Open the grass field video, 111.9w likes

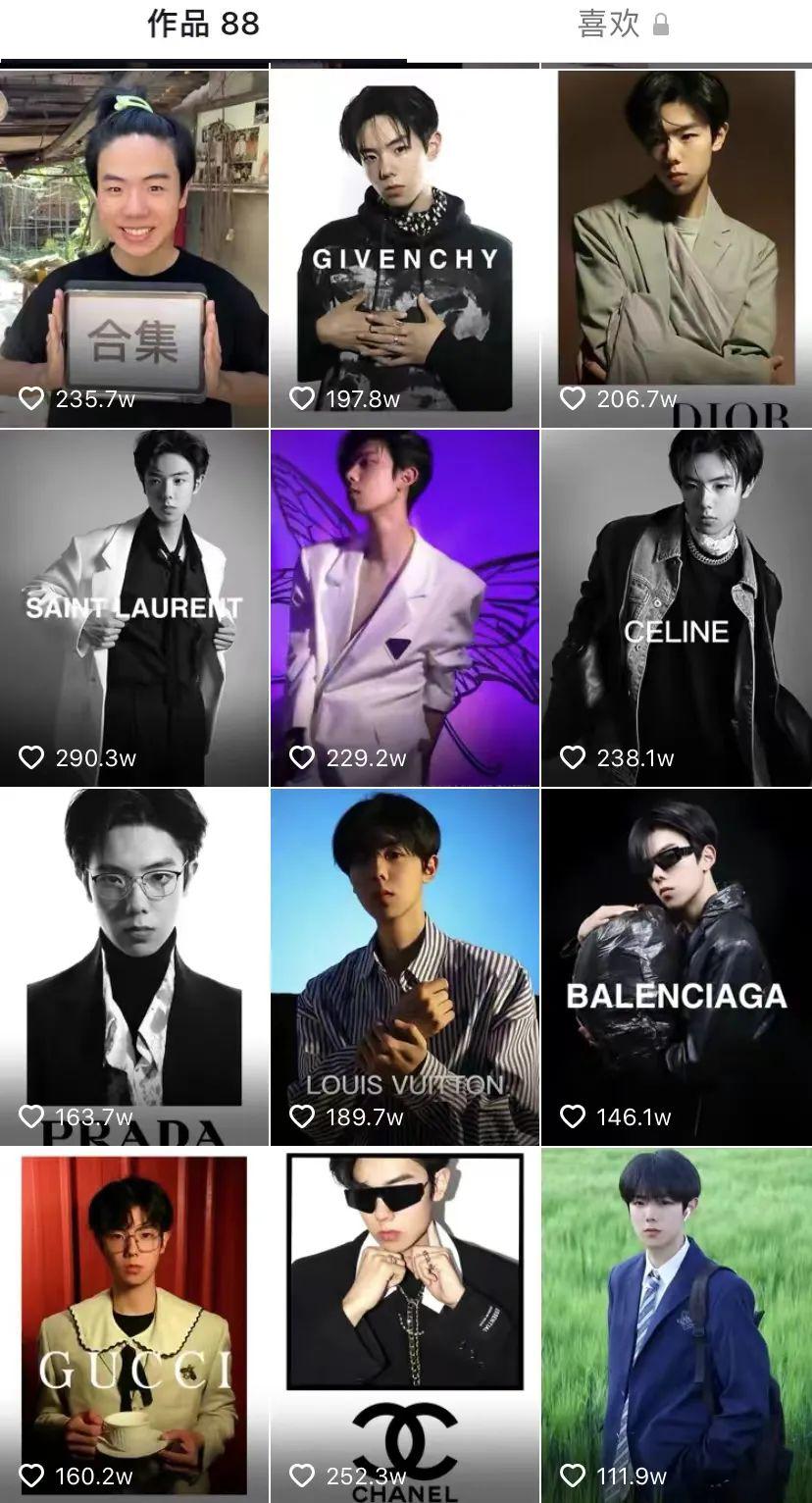(x=677, y=1324)
